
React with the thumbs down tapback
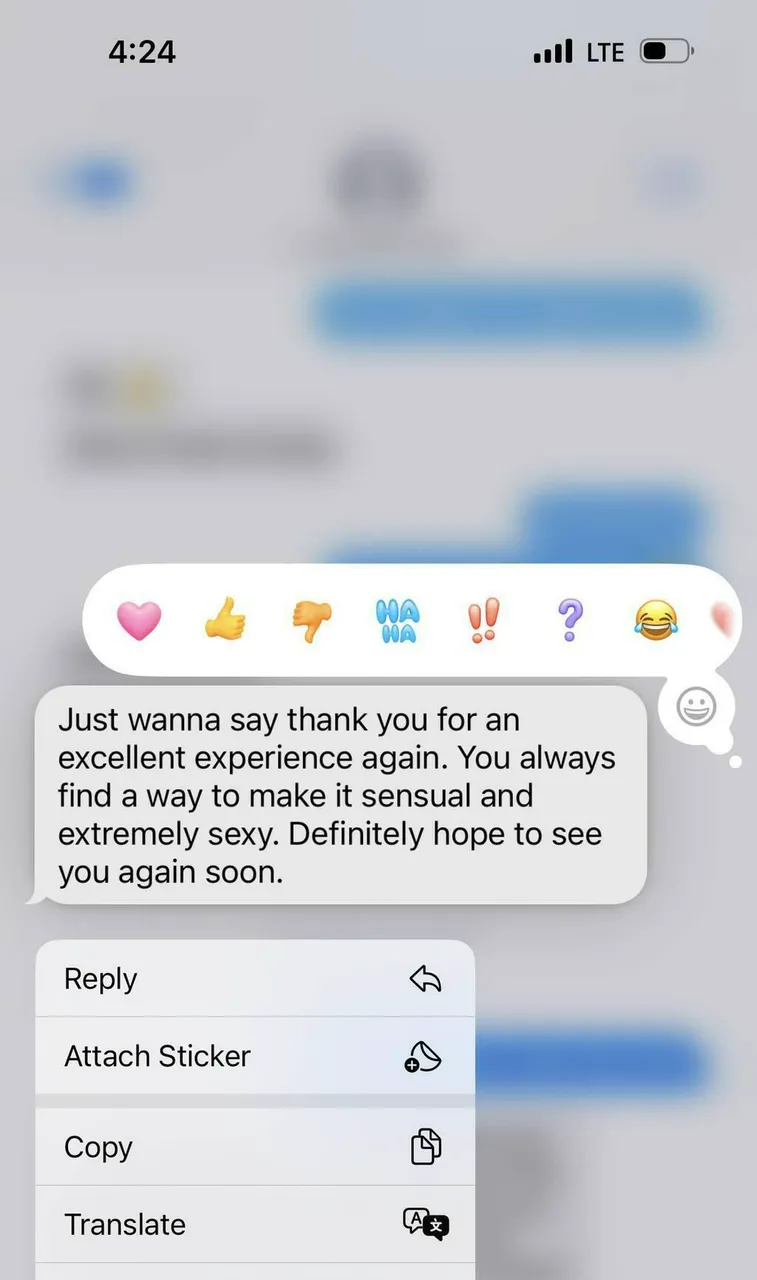pos(311,621)
